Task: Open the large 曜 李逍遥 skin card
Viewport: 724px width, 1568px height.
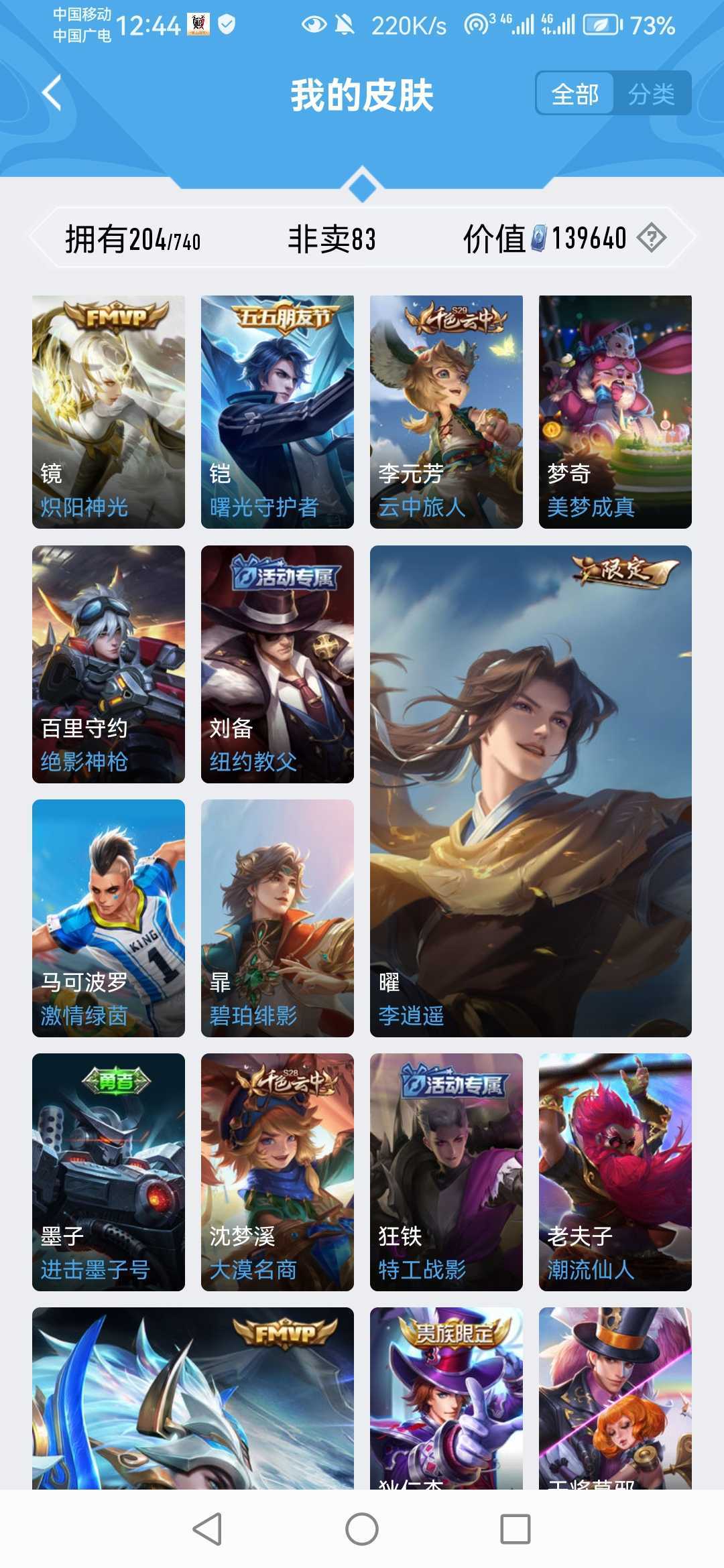Action: (x=531, y=791)
